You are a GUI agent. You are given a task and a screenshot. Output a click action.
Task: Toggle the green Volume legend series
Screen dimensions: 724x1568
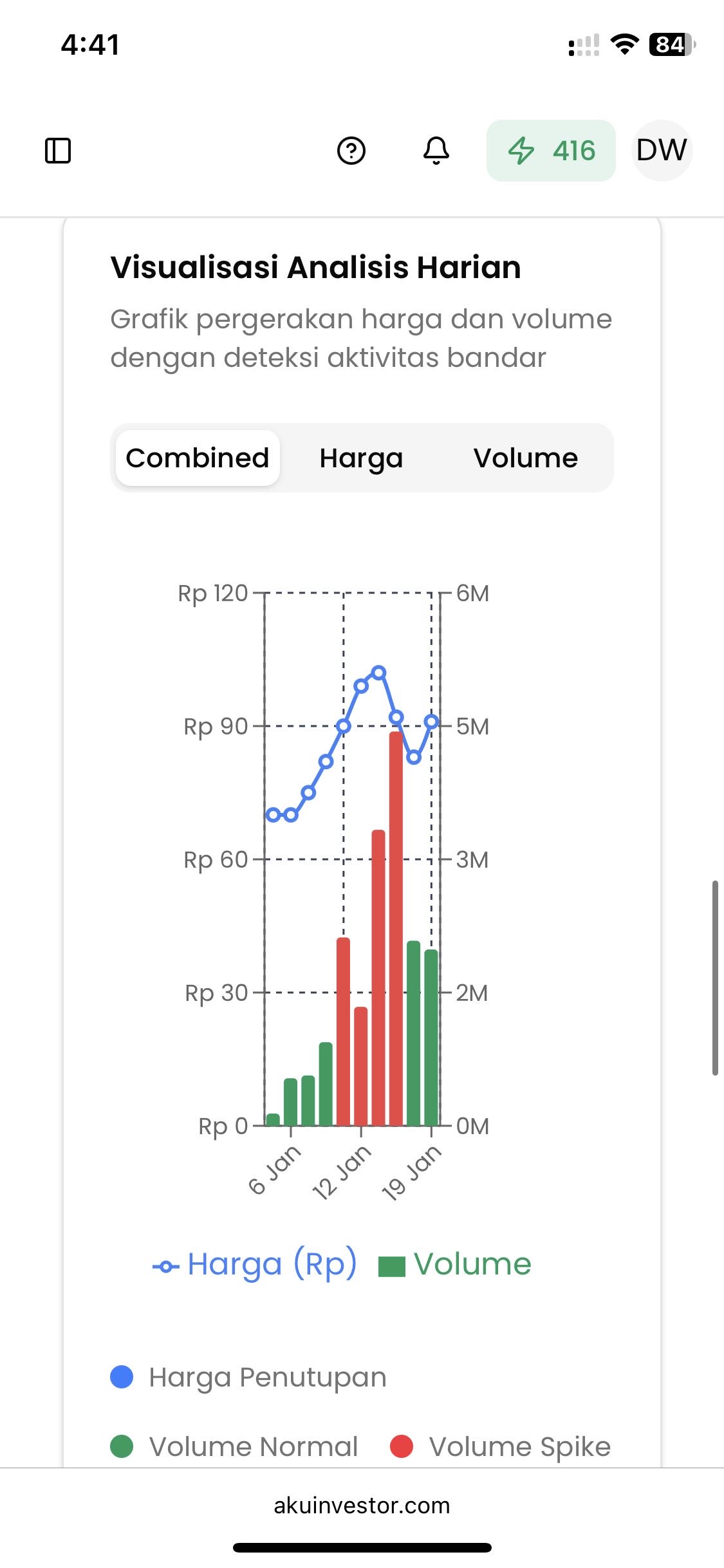[456, 1264]
